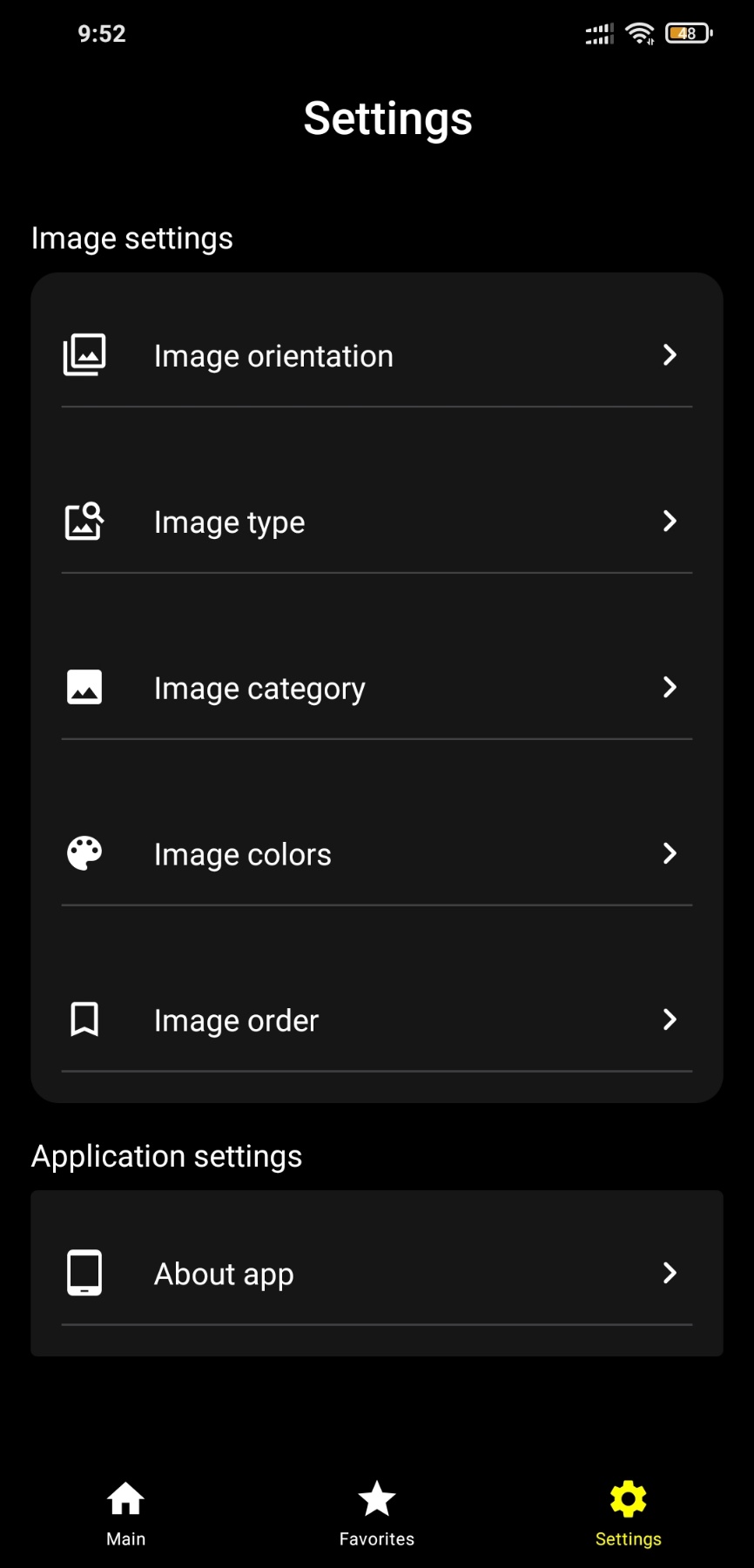Click the About app phone icon
This screenshot has height=1568, width=754.
coord(85,1273)
